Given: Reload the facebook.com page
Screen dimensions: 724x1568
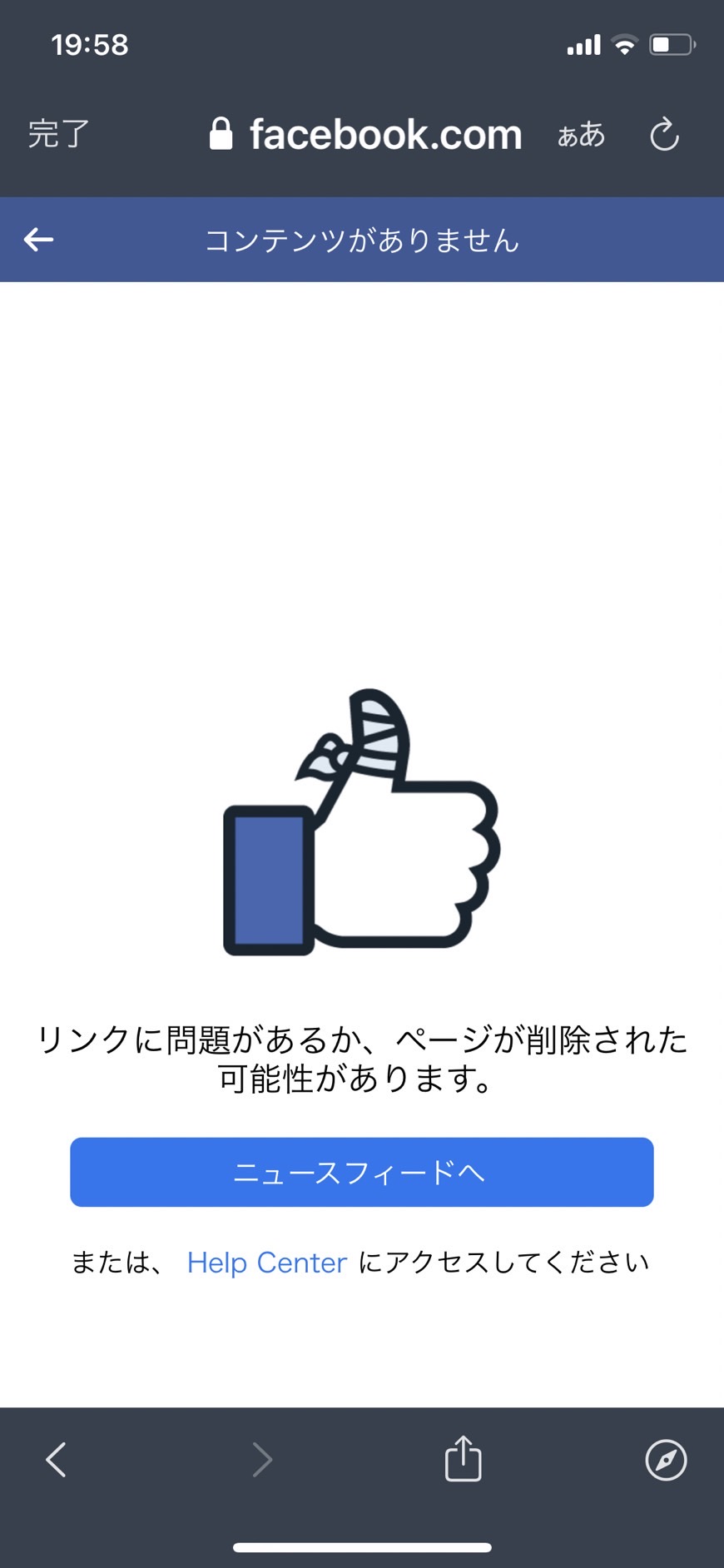Looking at the screenshot, I should 664,134.
